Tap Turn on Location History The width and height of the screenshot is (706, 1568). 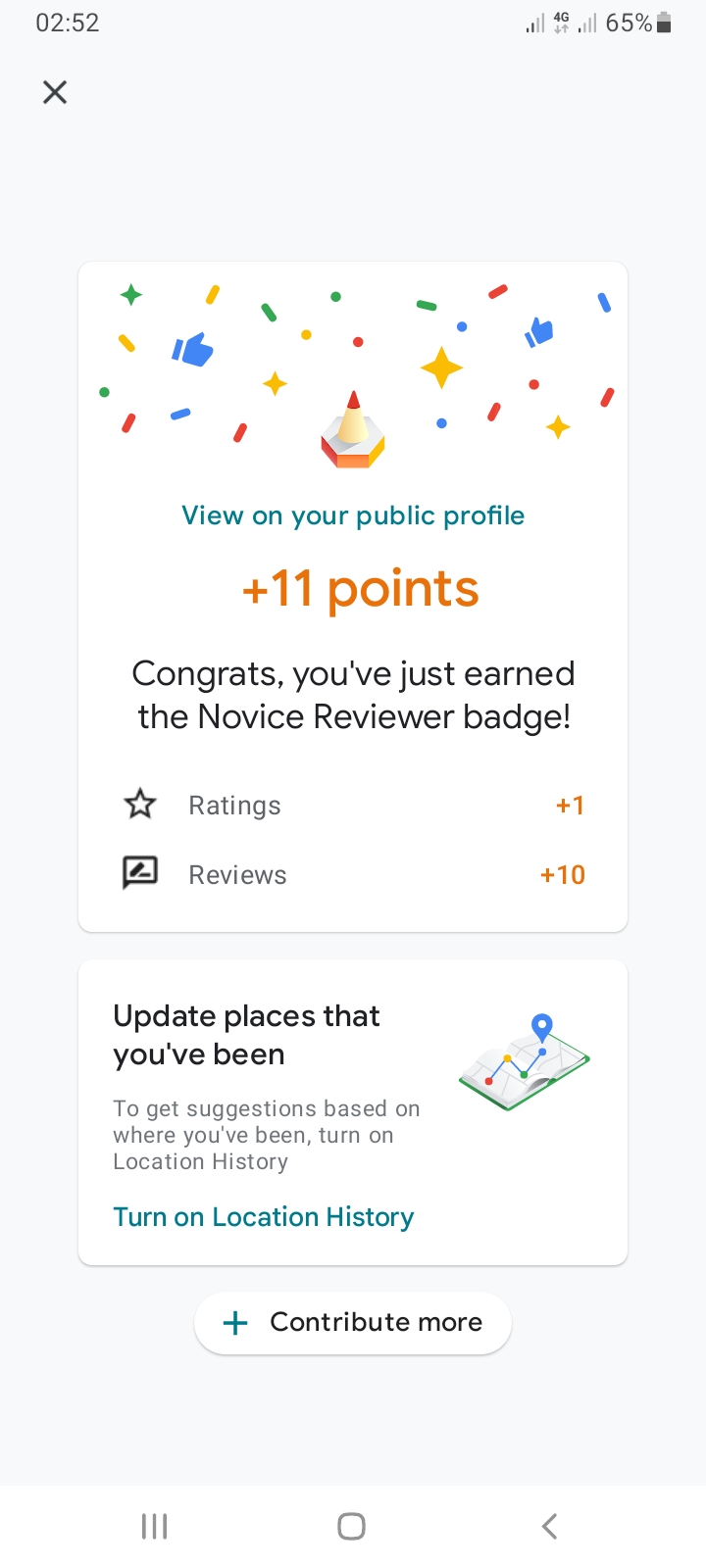click(263, 1217)
